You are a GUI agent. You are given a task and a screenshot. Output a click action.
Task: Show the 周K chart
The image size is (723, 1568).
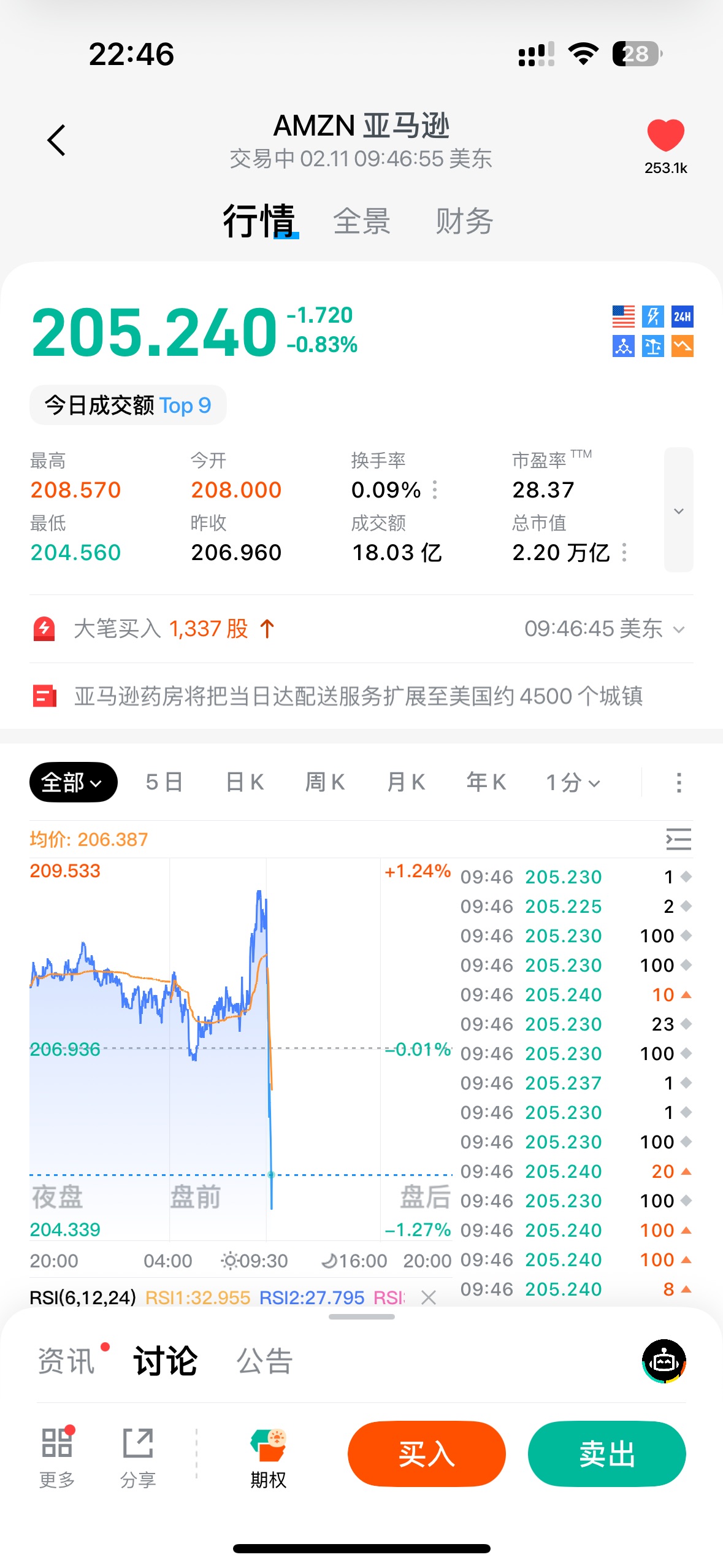point(325,782)
